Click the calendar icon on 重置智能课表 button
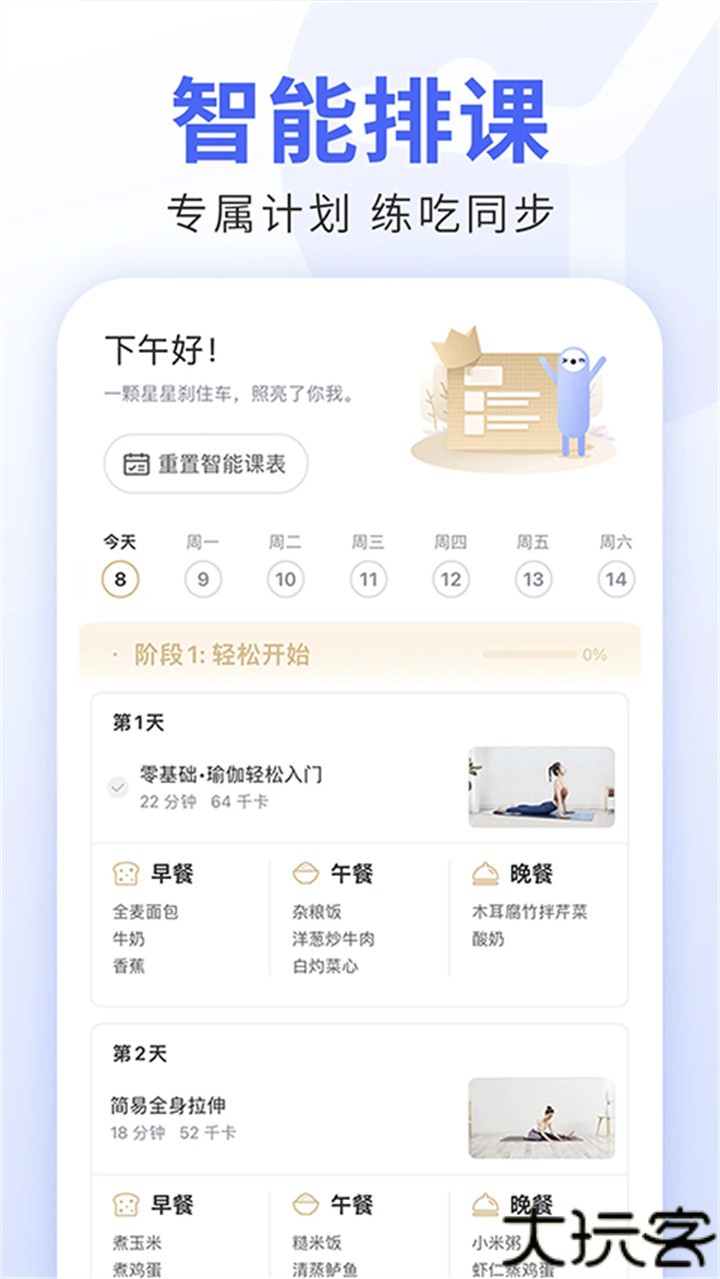 pos(135,463)
